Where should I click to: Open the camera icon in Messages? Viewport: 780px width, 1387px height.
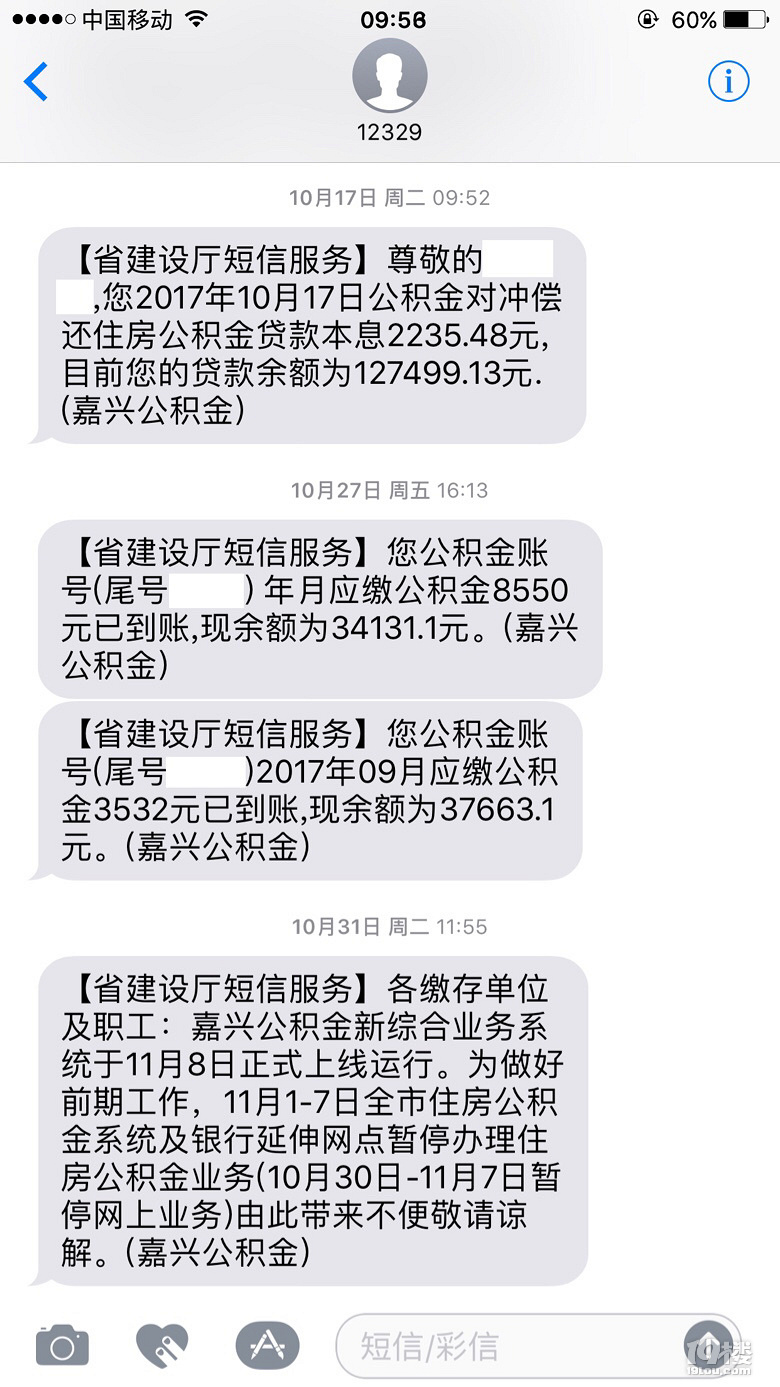click(x=62, y=1346)
